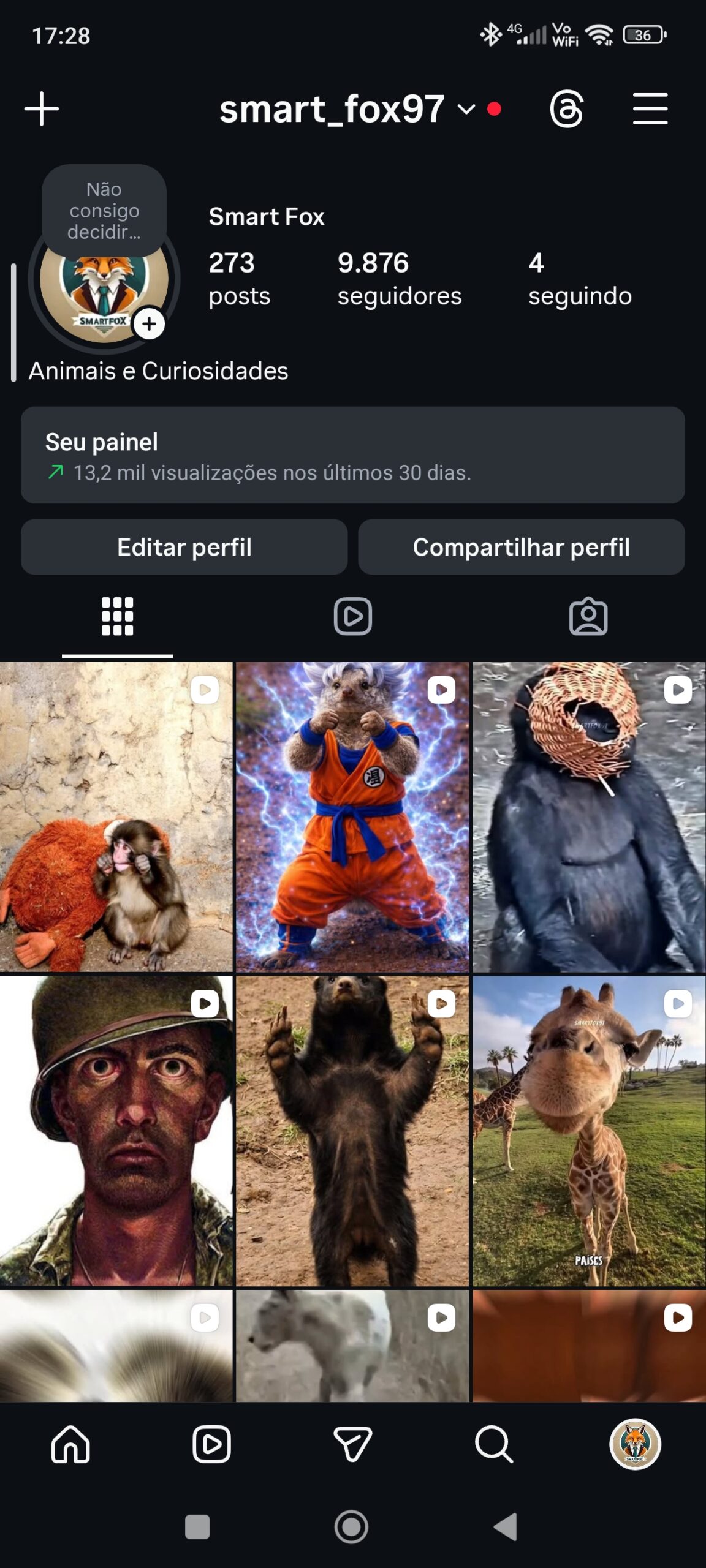Open the soldier with helmet reel
The height and width of the screenshot is (1568, 706).
click(x=116, y=1131)
